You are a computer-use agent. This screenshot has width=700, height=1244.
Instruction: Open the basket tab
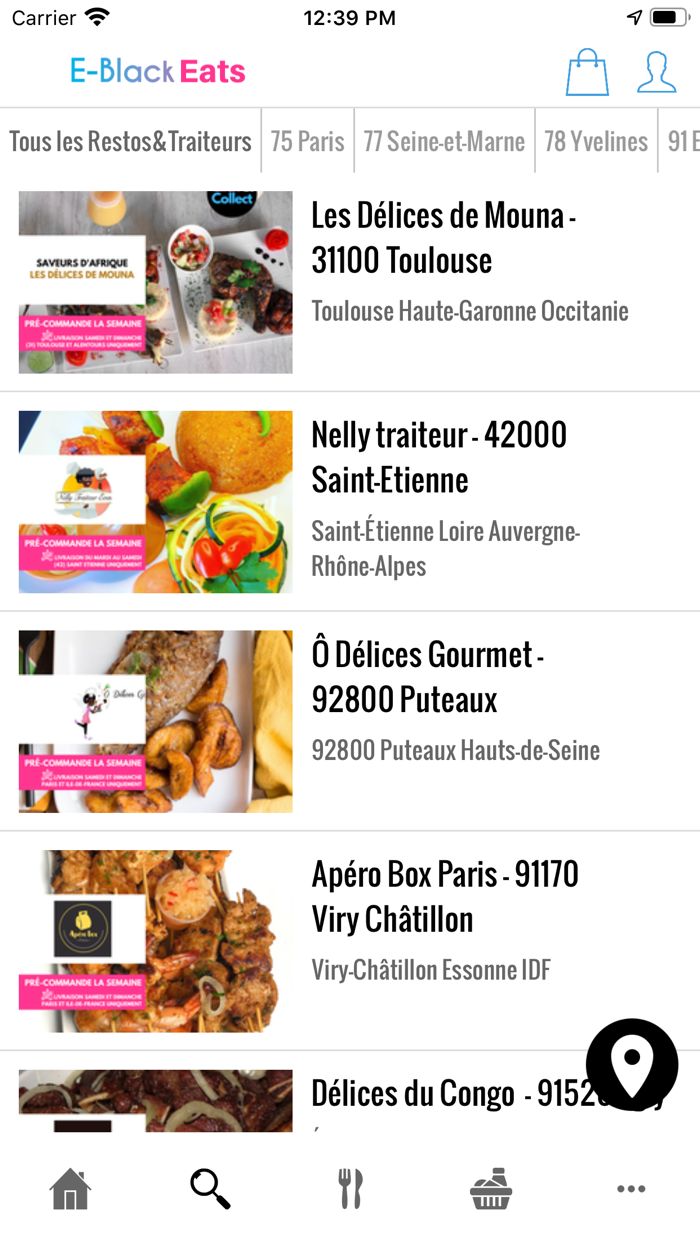click(x=491, y=1189)
